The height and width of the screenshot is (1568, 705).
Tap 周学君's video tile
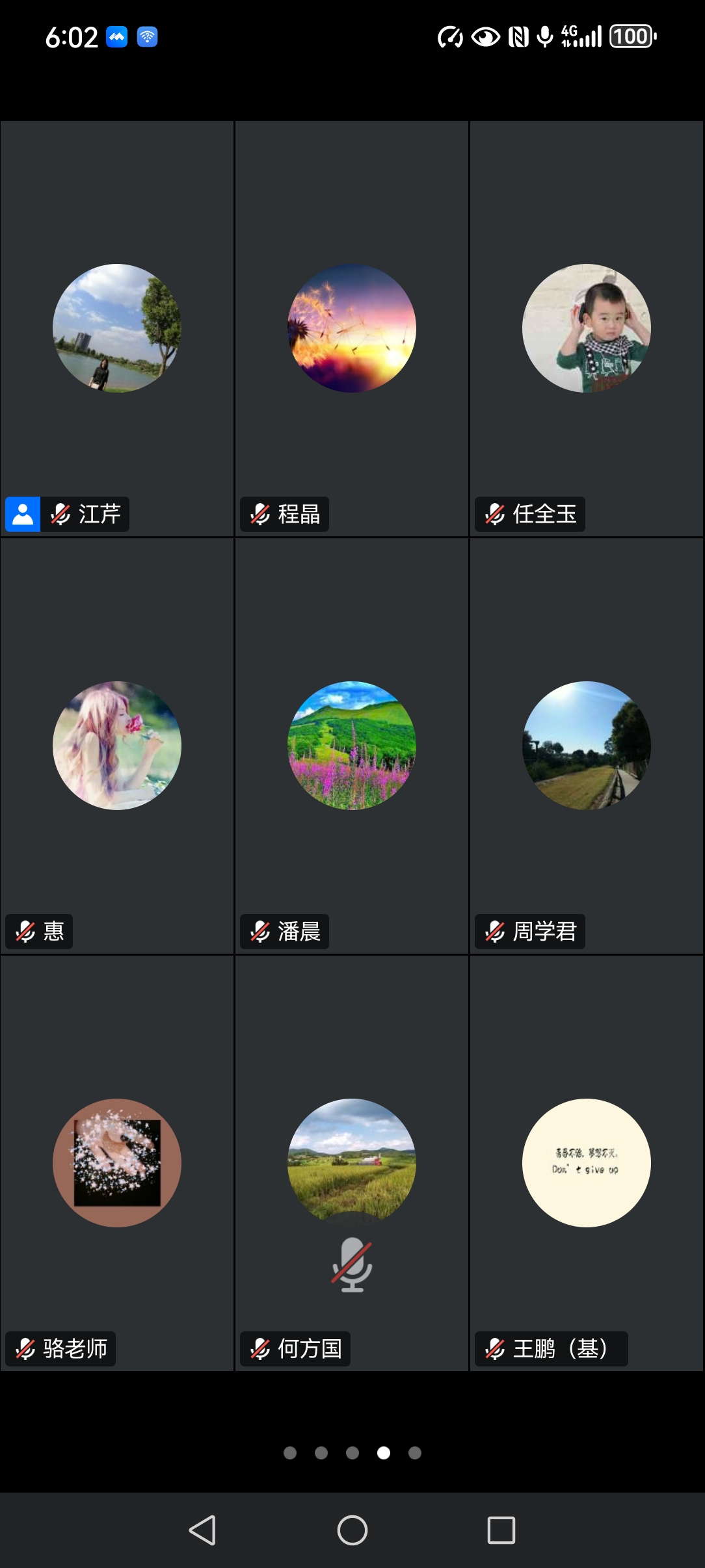(x=587, y=746)
